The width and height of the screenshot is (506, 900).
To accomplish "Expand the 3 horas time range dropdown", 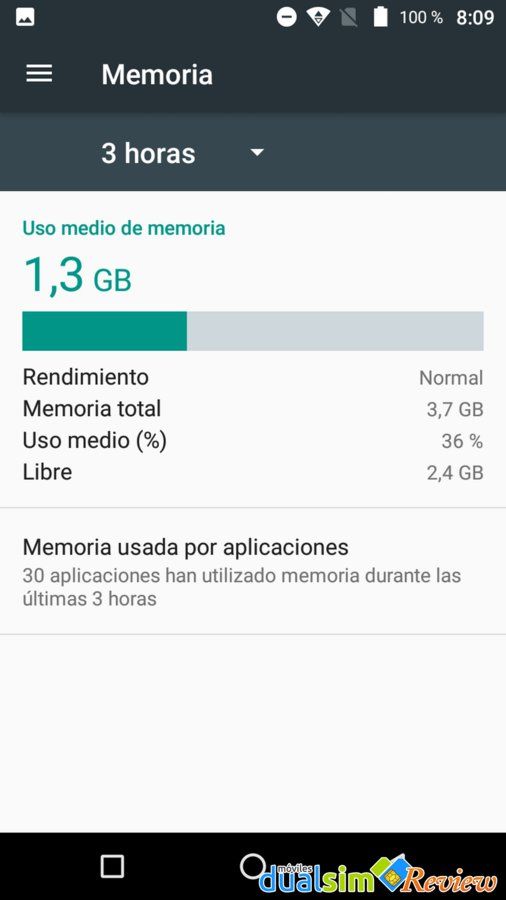I will click(182, 153).
